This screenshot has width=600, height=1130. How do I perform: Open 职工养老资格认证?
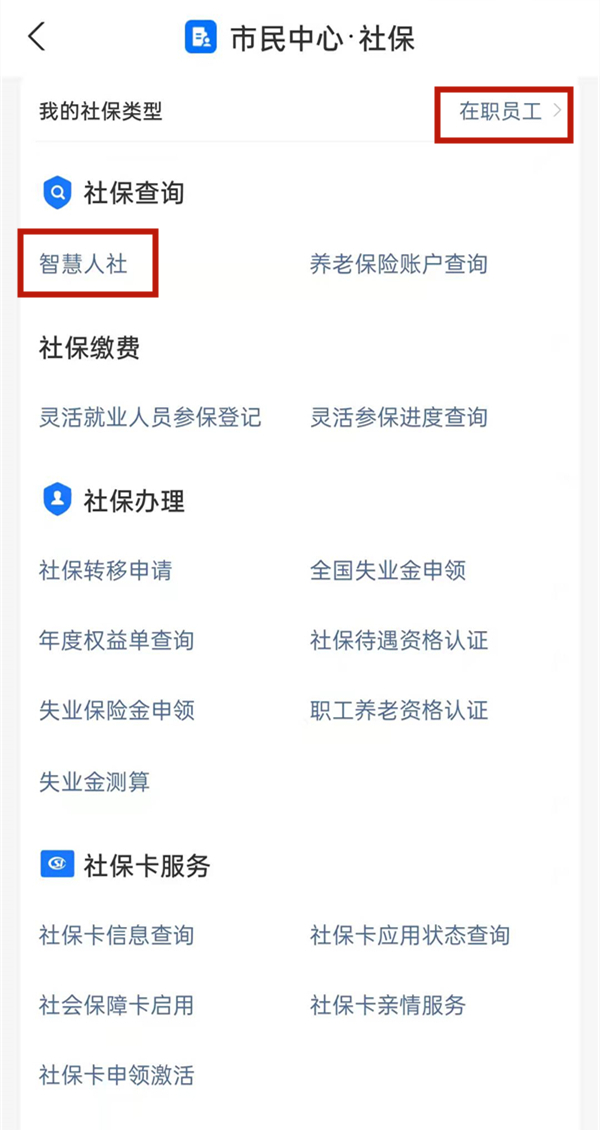(x=398, y=710)
